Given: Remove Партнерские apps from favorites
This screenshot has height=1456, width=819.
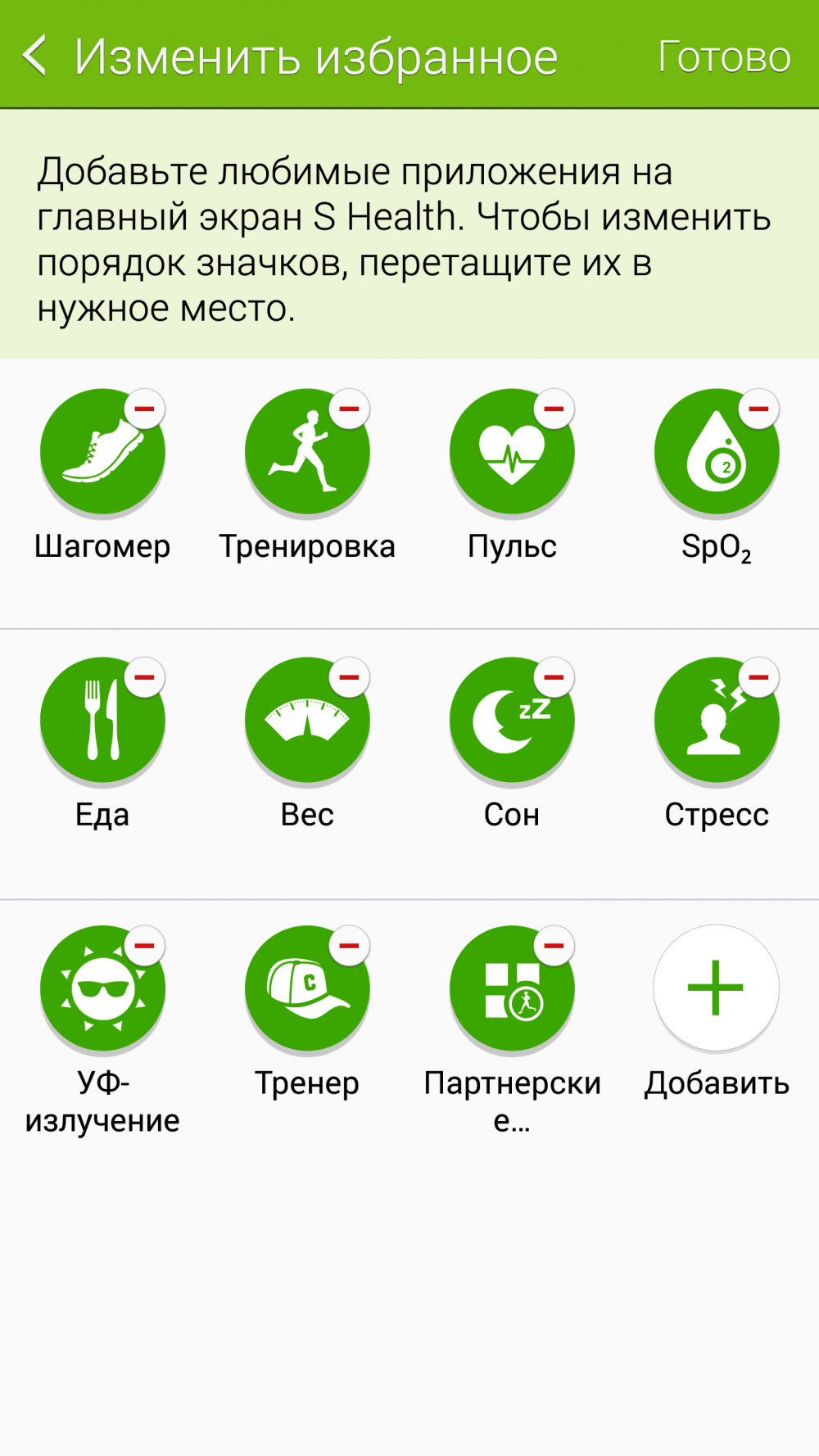Looking at the screenshot, I should (x=554, y=946).
